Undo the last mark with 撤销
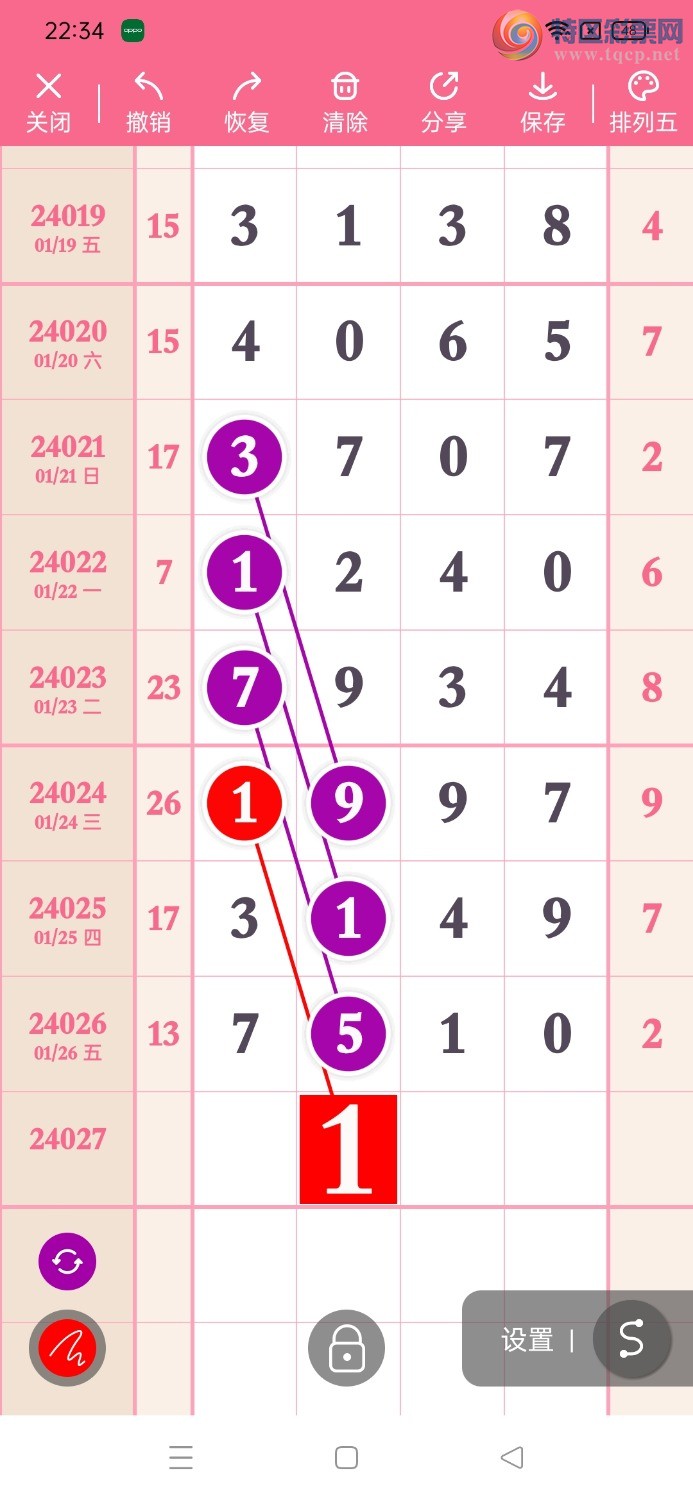Viewport: 693px width, 1500px height. [148, 102]
